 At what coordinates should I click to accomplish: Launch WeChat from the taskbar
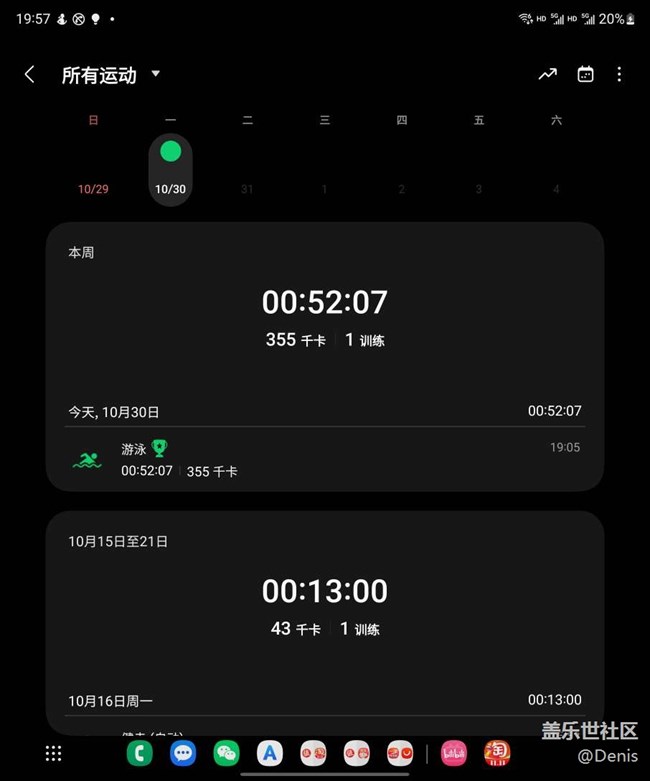pyautogui.click(x=226, y=753)
